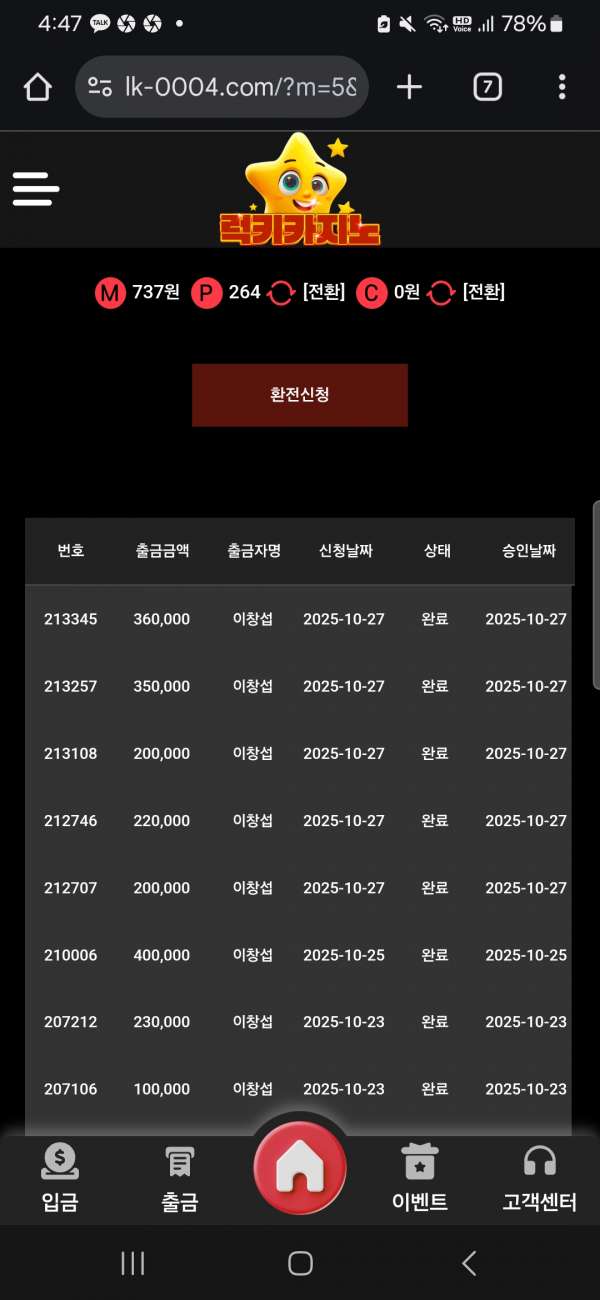The image size is (600, 1300).
Task: Tap the browser home icon
Action: (x=37, y=88)
